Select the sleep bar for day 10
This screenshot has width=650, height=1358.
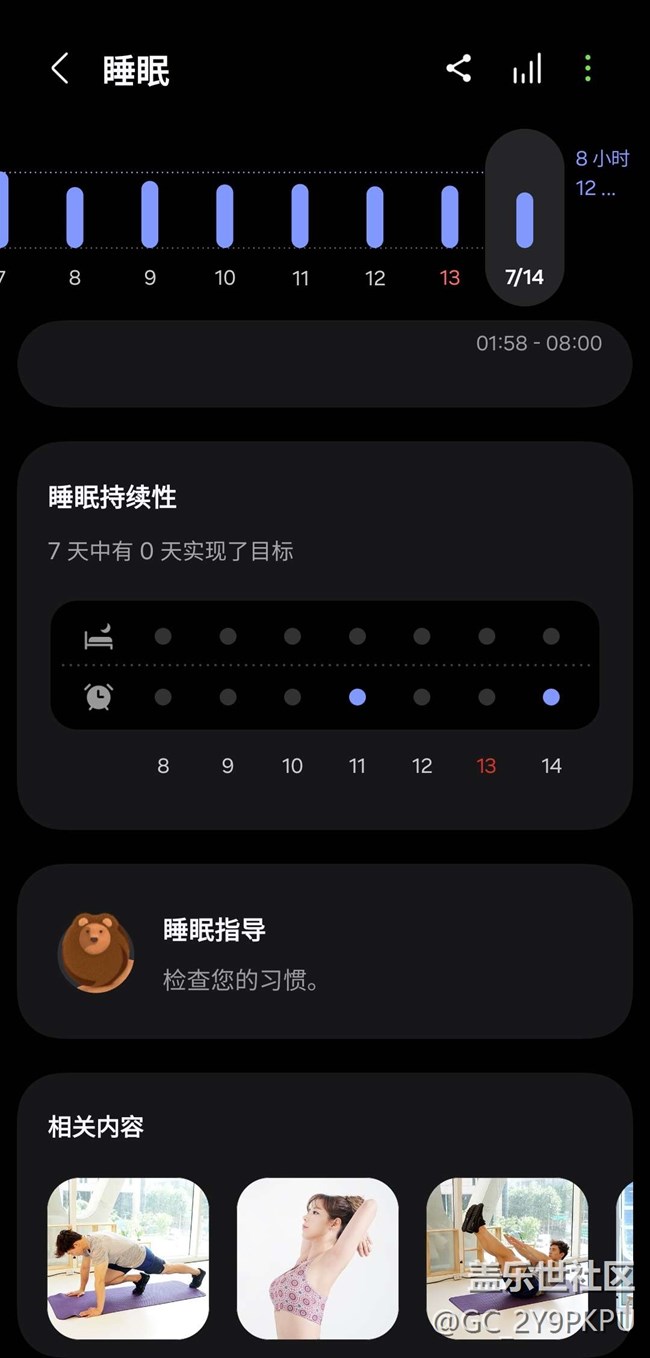point(225,217)
